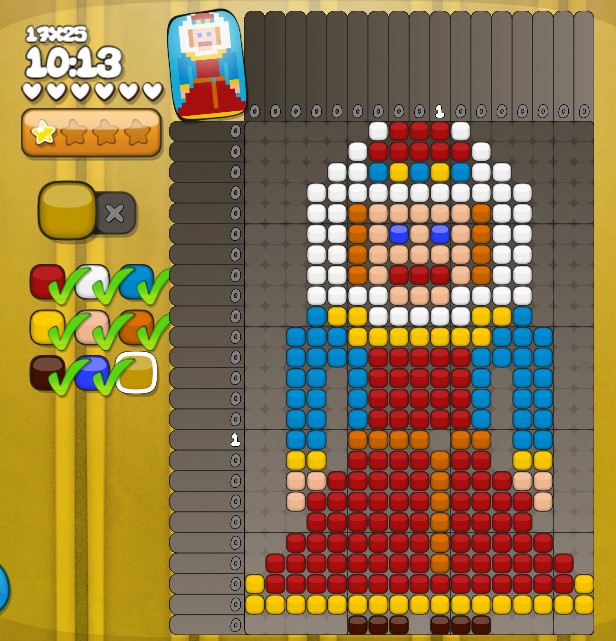Select the peach skin-tone swatch
Screen dimensions: 616x641
(x=92, y=327)
